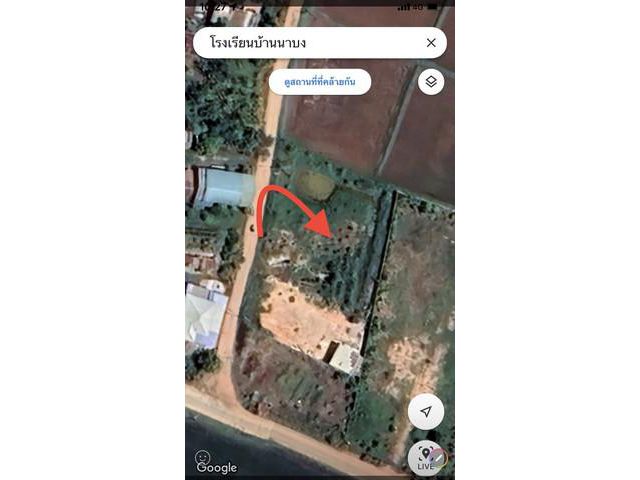Tap the ดูสถานที่ที่คล้ายกัน chip
This screenshot has width=640, height=480.
(x=320, y=82)
